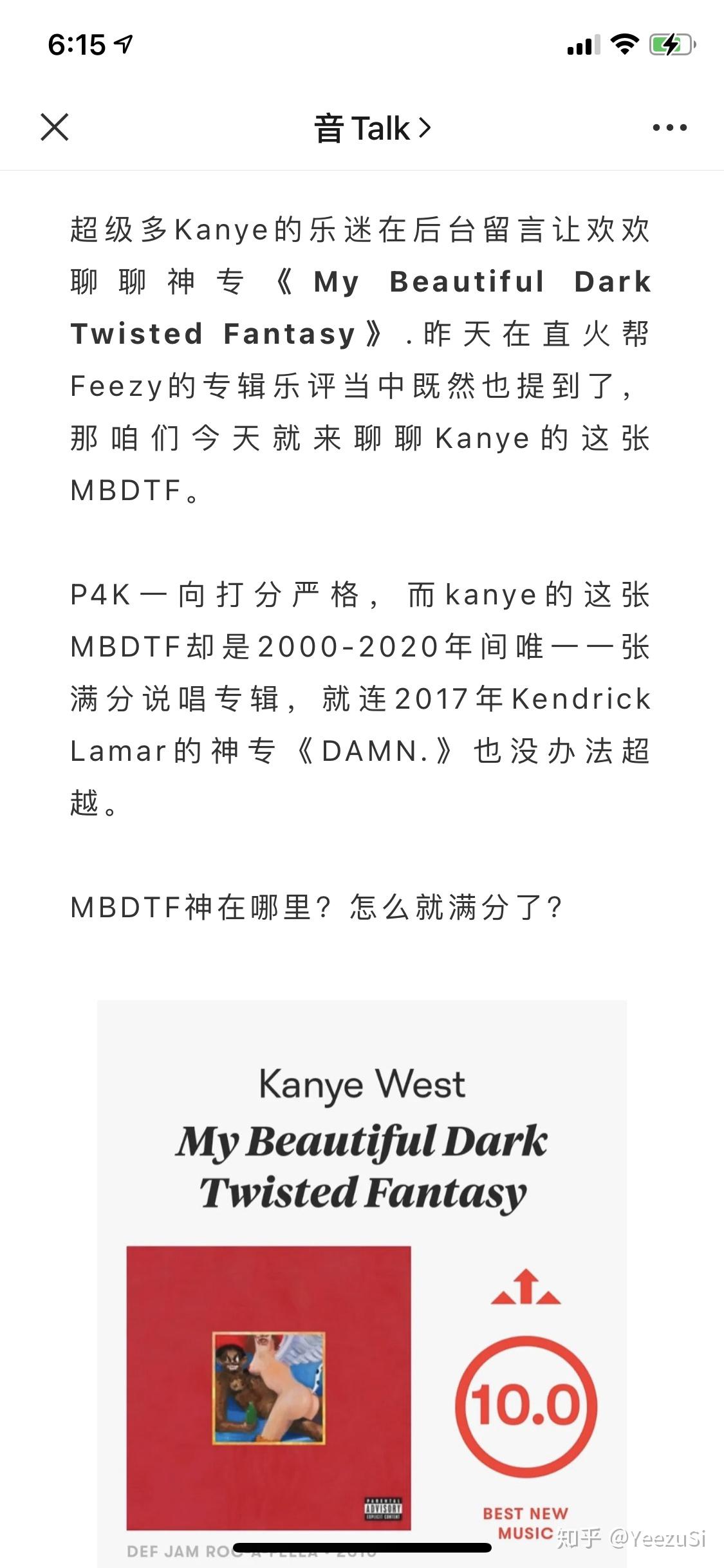The image size is (724, 1568).
Task: Open 音Talk official account profile
Action: coord(362,127)
